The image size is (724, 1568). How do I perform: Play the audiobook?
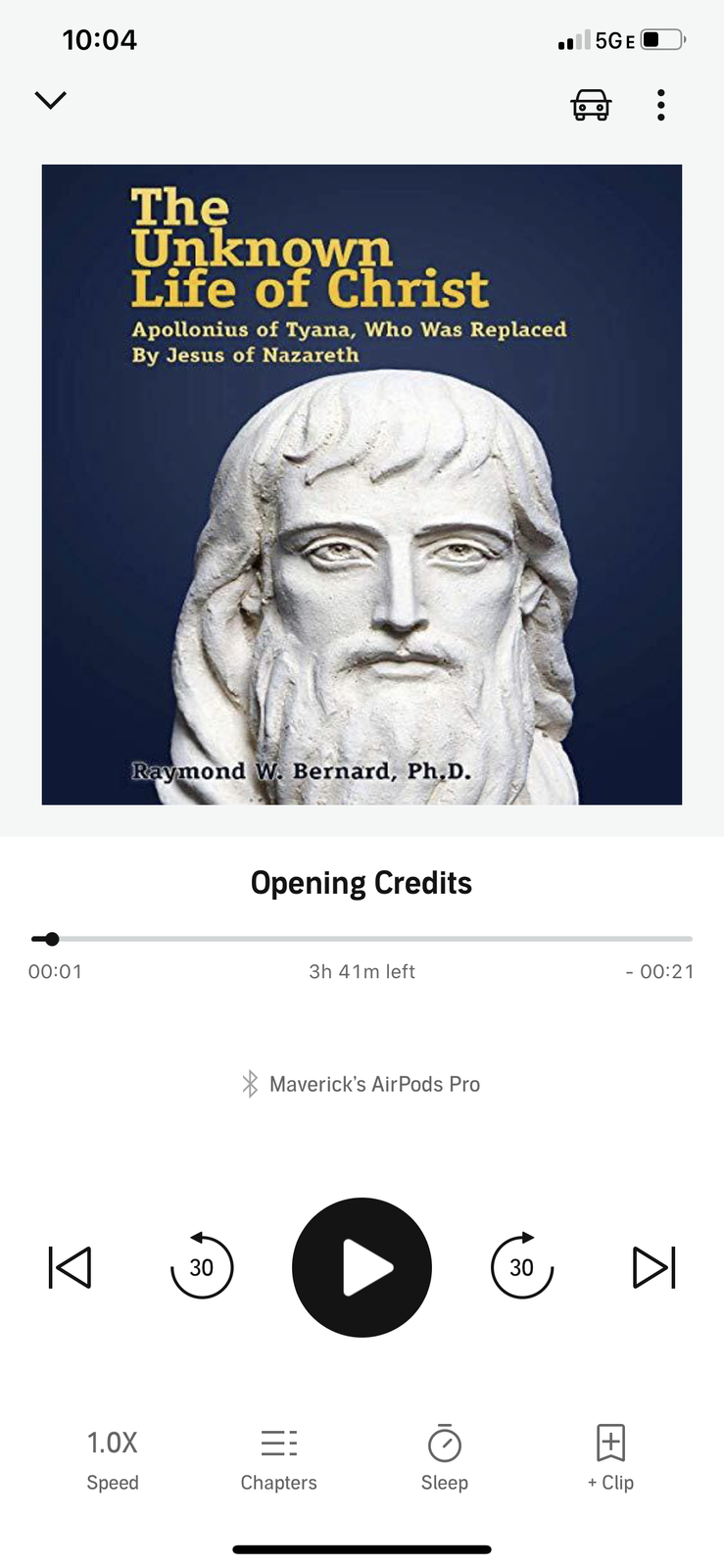(x=362, y=1267)
